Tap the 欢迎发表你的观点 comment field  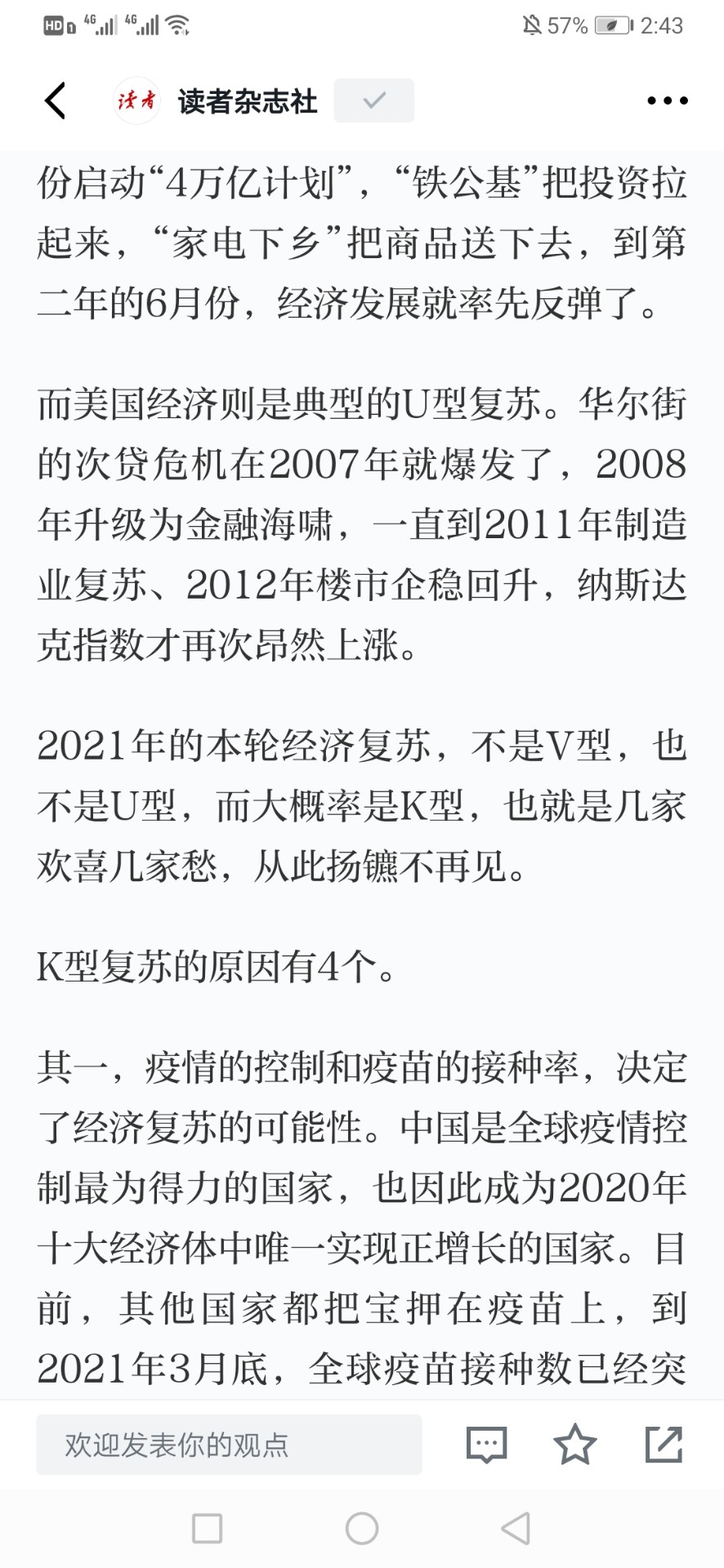[x=229, y=1445]
